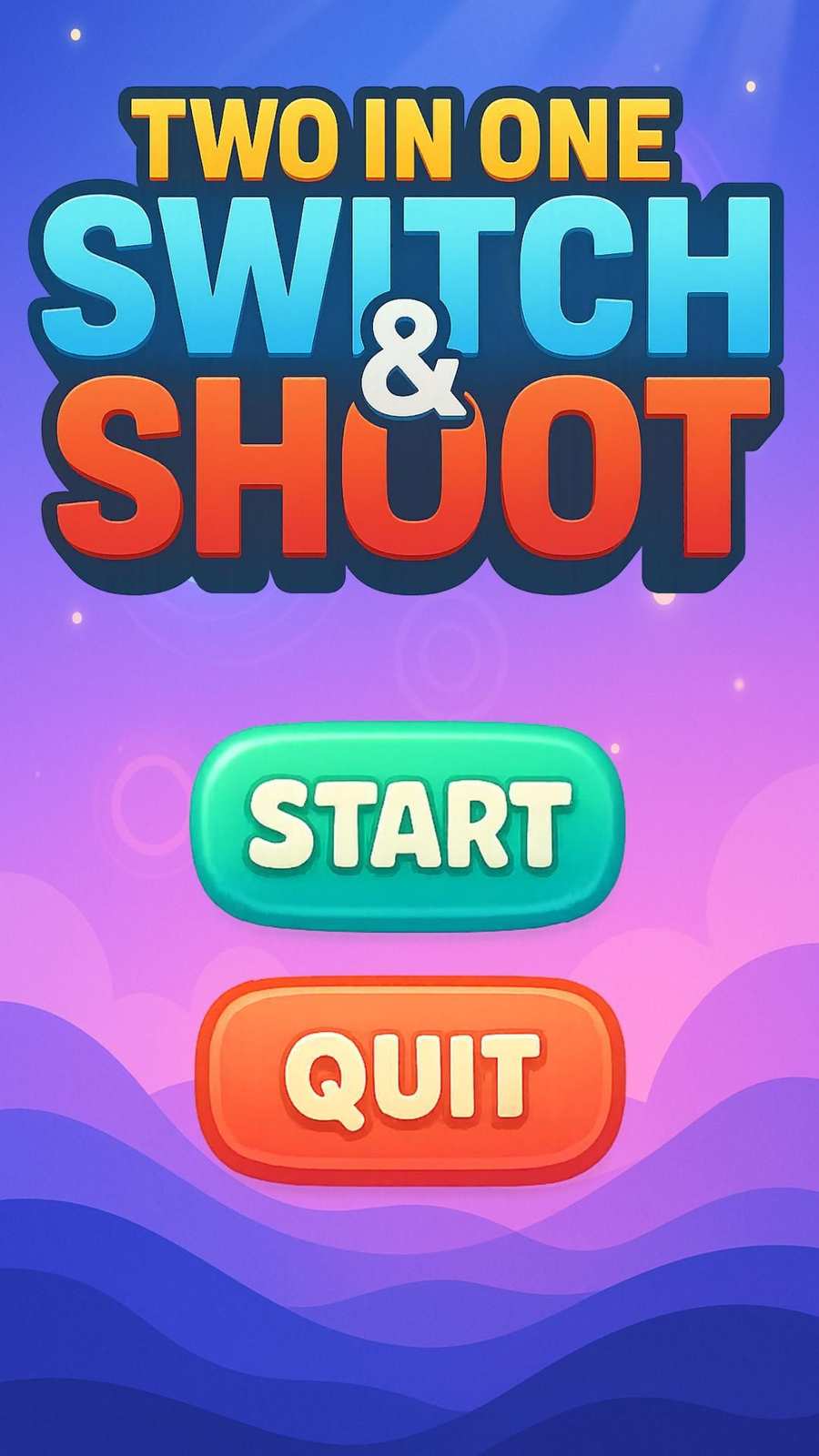The image size is (819, 1456).
Task: Click the red 'SHOOT' word in title
Action: 409,473
